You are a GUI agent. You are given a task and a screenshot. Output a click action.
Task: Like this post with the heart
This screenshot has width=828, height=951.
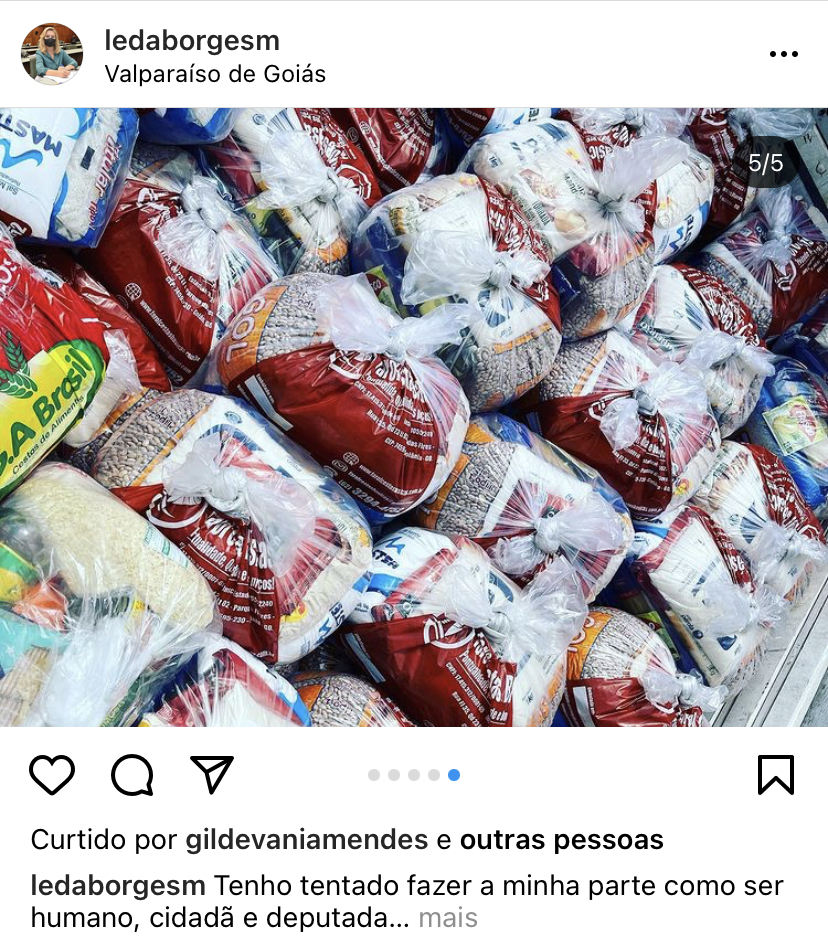(x=52, y=775)
